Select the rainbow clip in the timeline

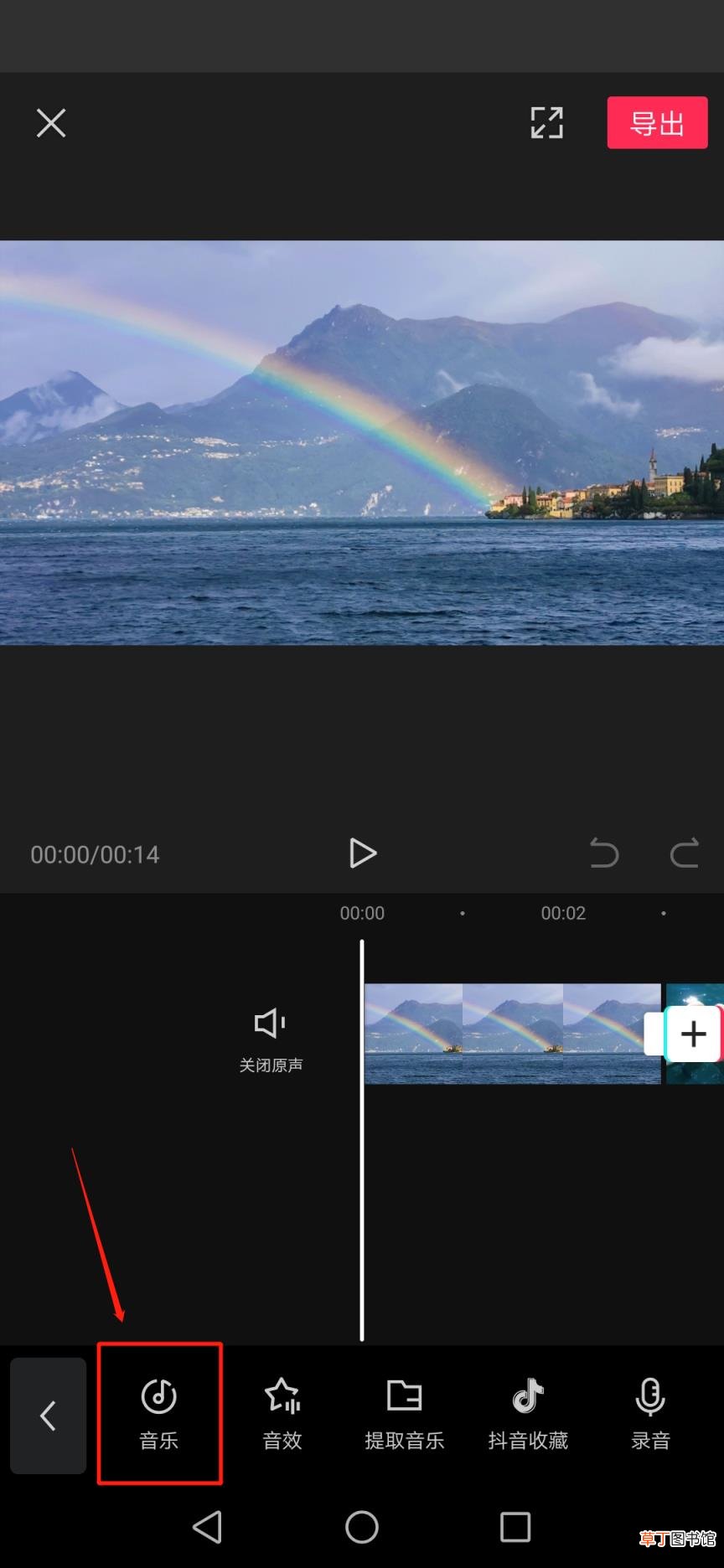(512, 1034)
